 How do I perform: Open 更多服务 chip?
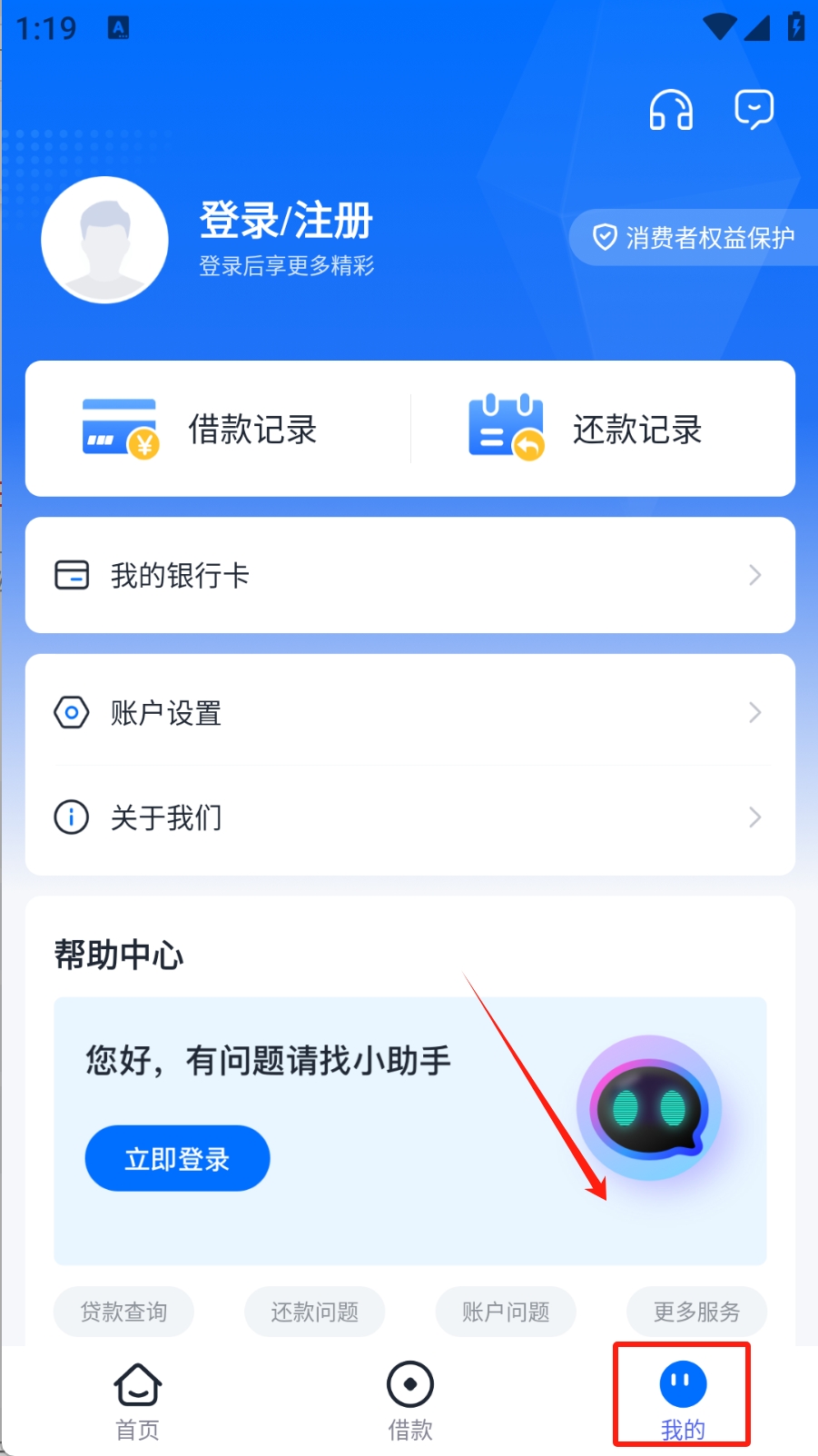tap(696, 1312)
